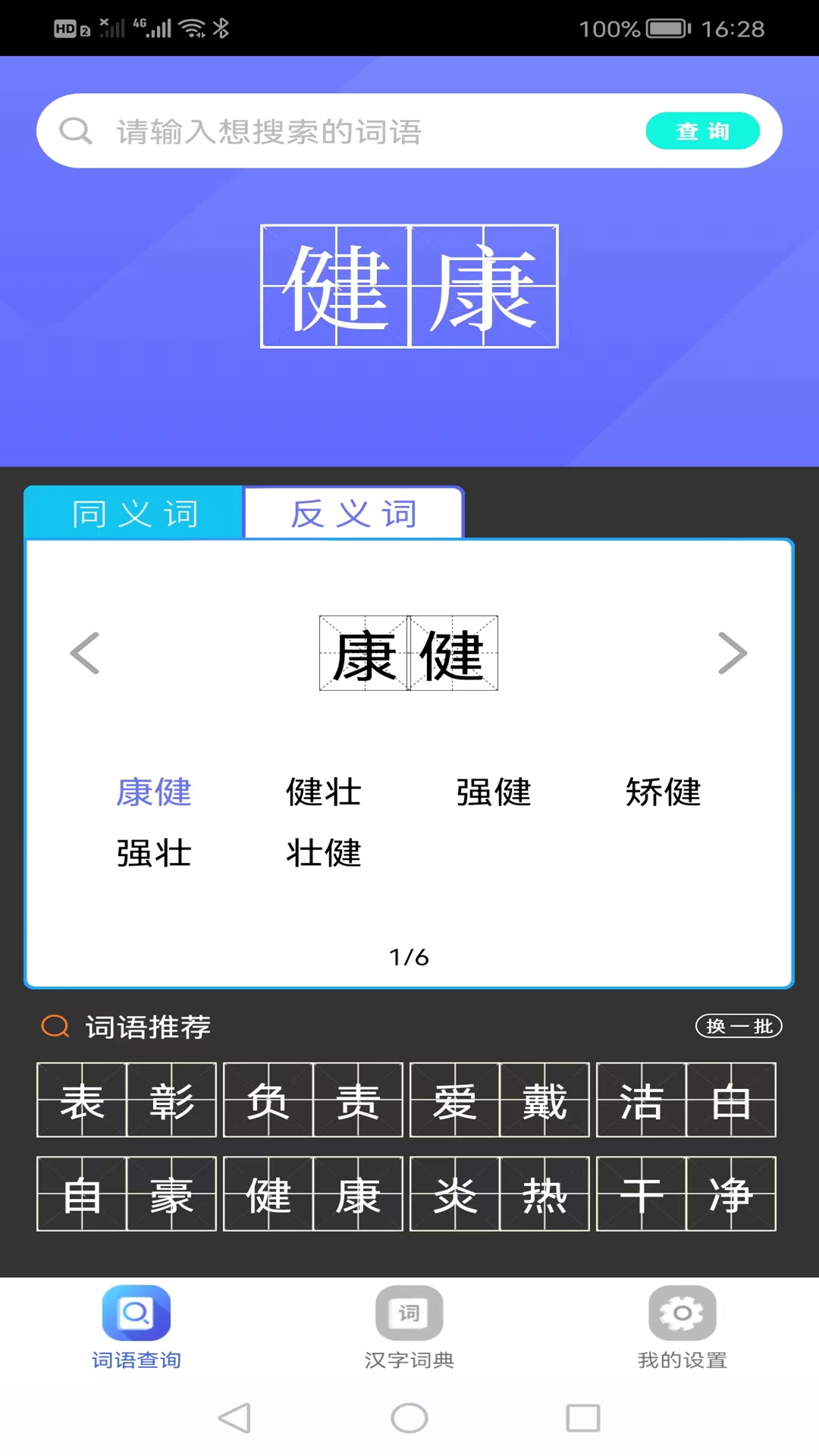The width and height of the screenshot is (819, 1456).
Task: Switch to the 汉字词典 tab
Action: coord(409,1327)
